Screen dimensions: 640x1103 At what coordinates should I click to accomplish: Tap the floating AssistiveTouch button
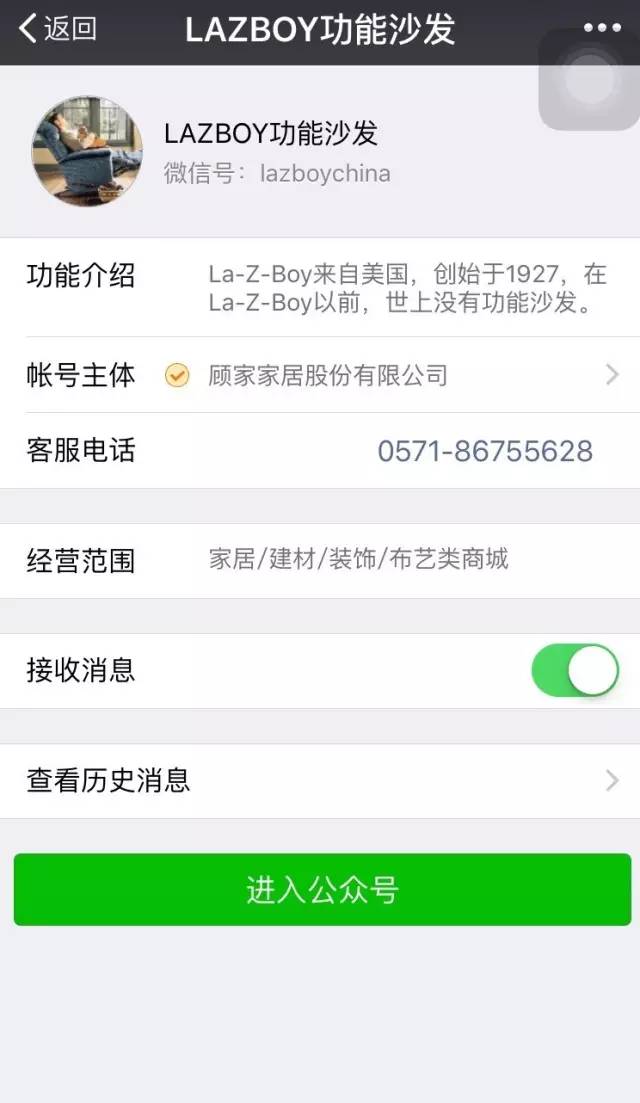coord(589,79)
